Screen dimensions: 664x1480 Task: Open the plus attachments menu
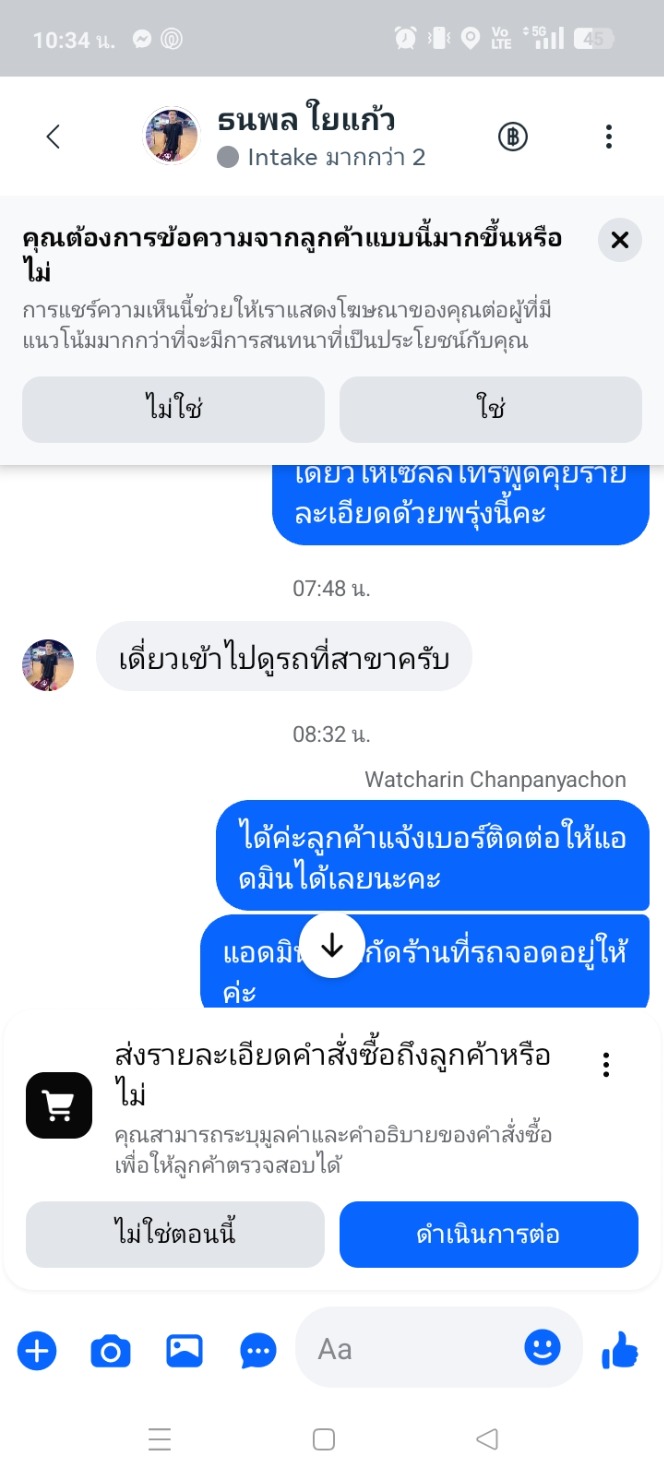(37, 1351)
